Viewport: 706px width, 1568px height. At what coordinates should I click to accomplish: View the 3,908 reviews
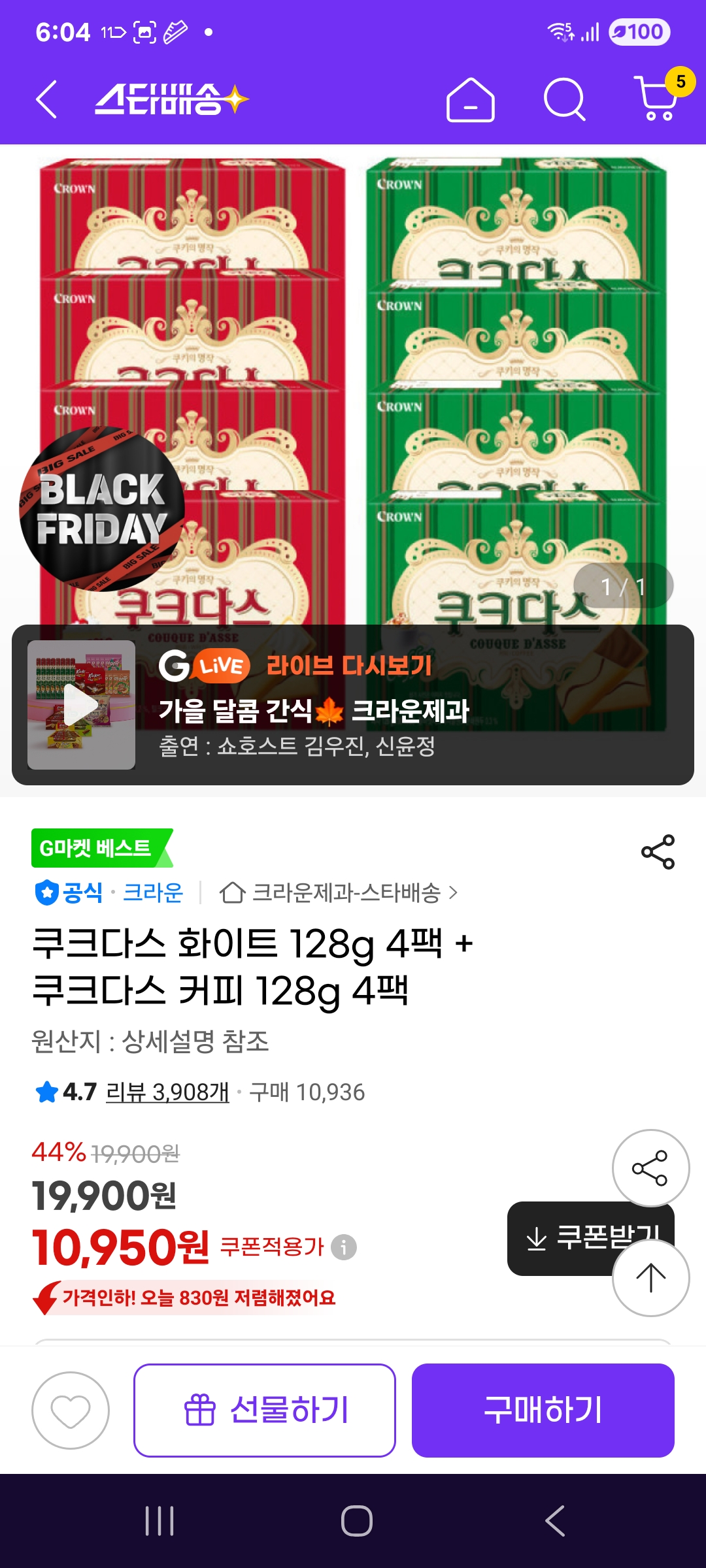coord(167,1092)
